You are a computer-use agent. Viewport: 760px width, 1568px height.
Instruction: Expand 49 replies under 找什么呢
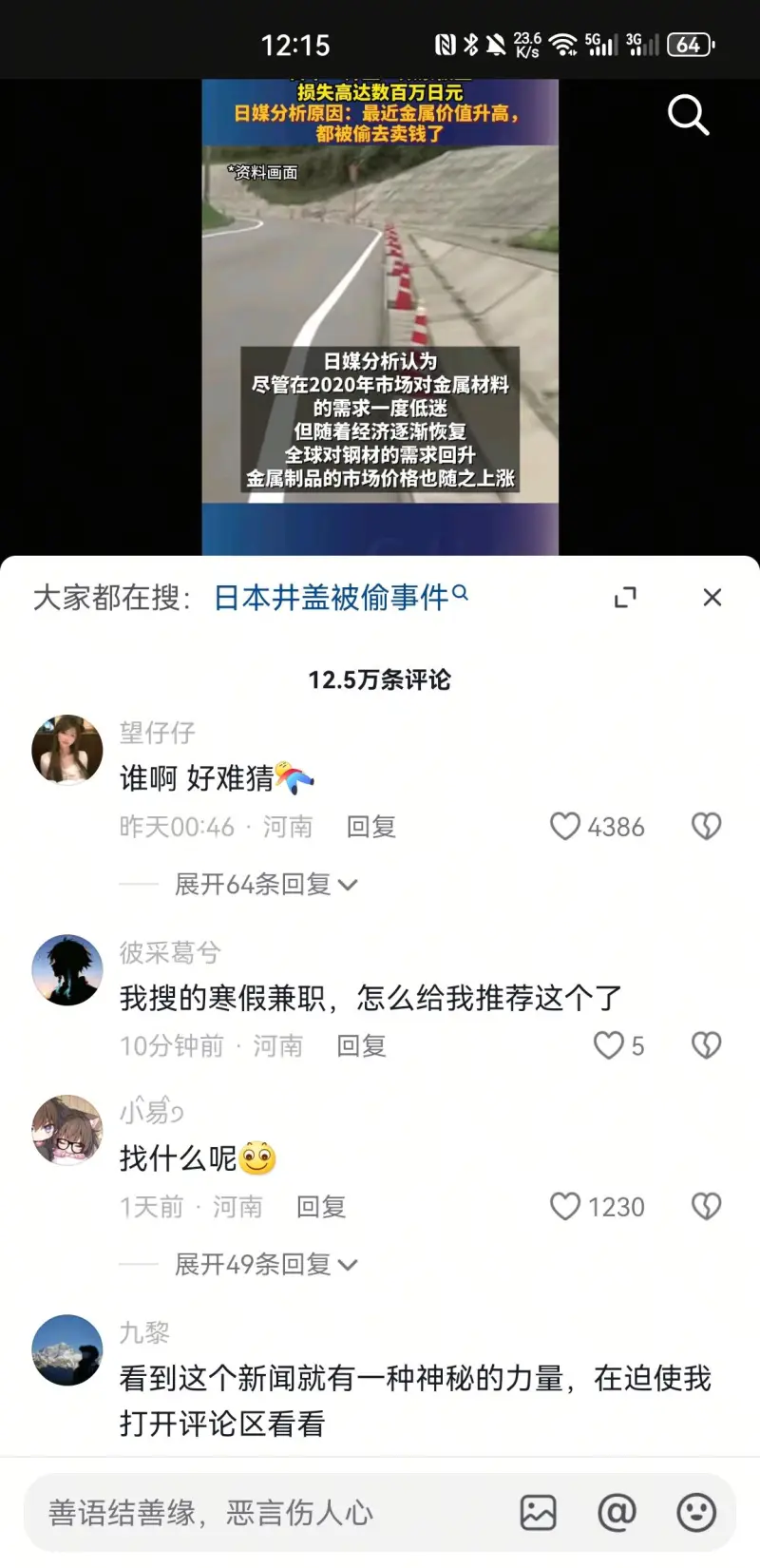point(265,1265)
